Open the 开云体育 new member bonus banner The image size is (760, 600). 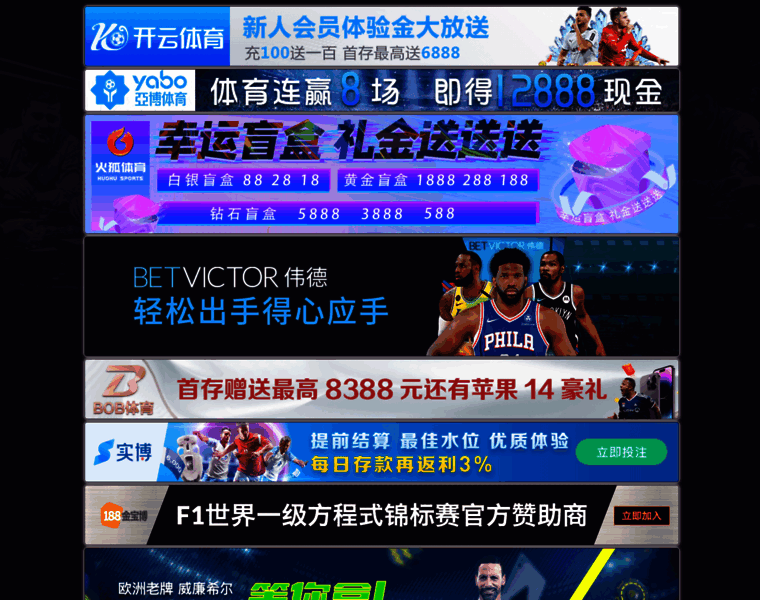click(x=380, y=37)
